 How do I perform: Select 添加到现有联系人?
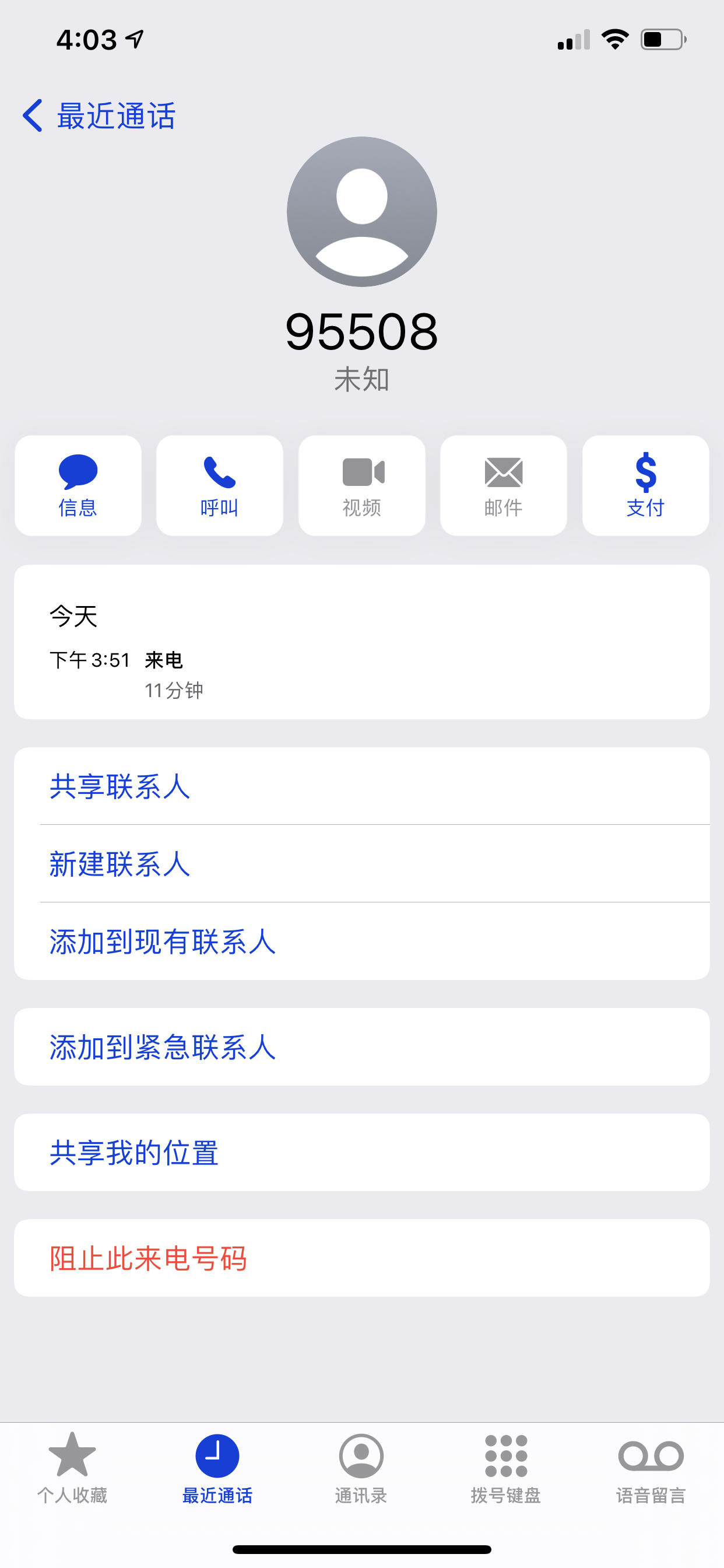(362, 941)
